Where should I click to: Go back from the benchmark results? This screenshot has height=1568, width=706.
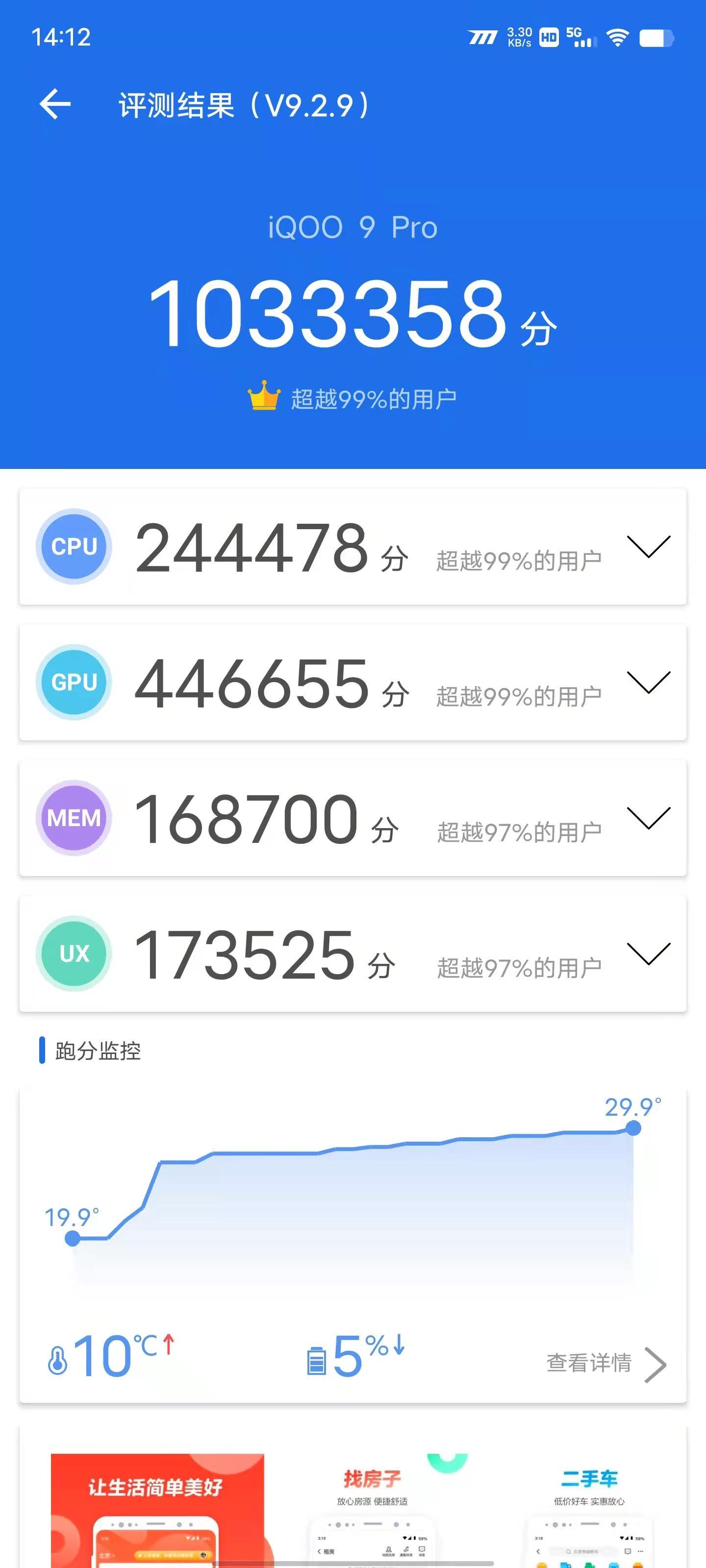(x=55, y=104)
